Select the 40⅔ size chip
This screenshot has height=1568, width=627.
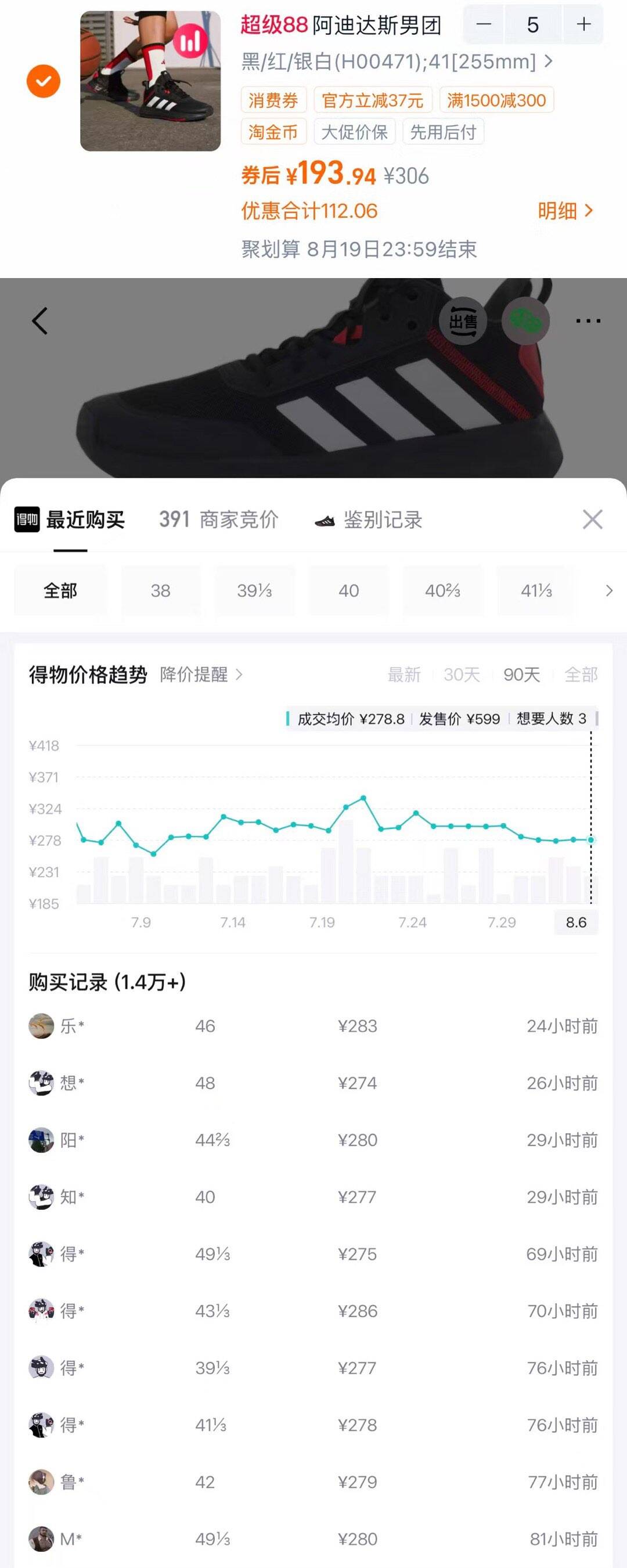pyautogui.click(x=442, y=590)
